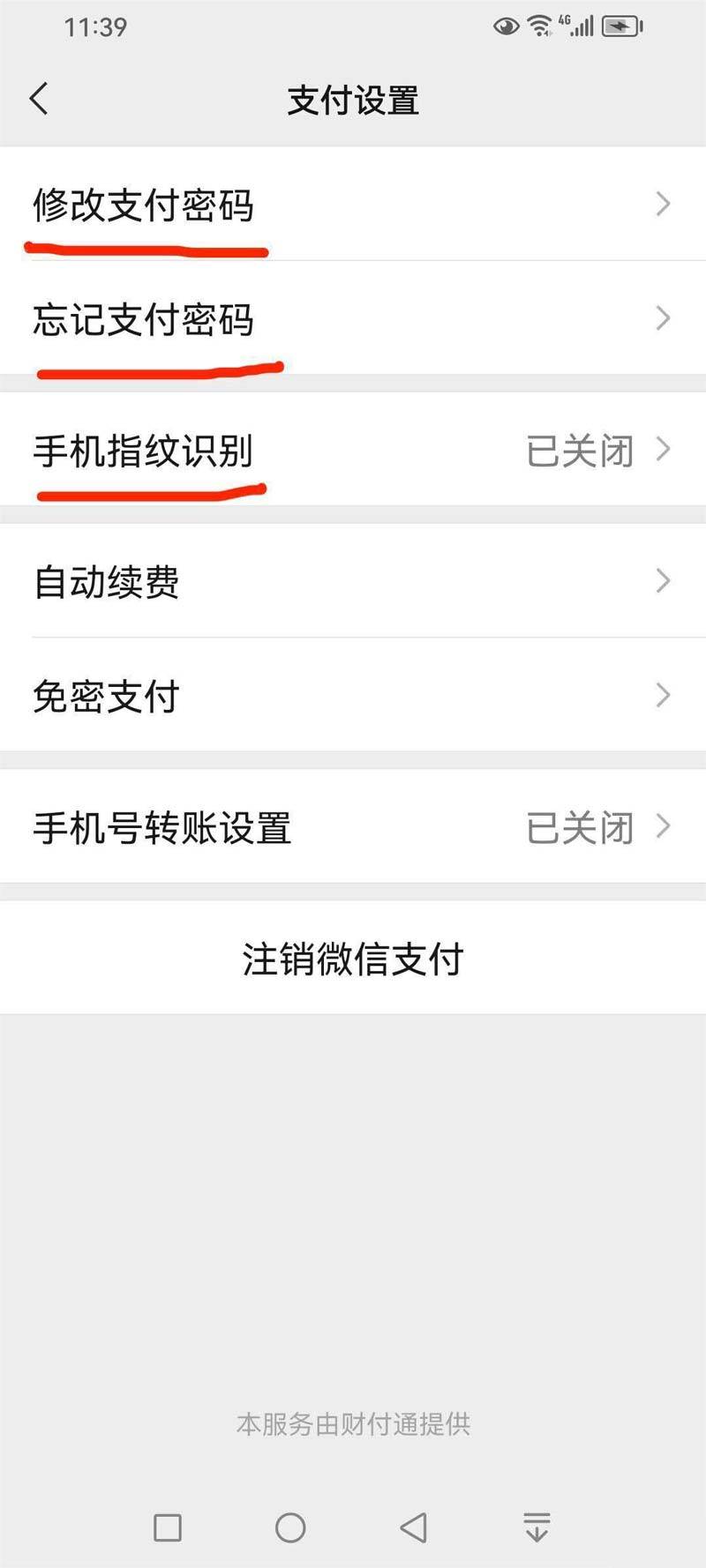Open recent apps from navigation bar
The image size is (706, 1568).
click(168, 1527)
